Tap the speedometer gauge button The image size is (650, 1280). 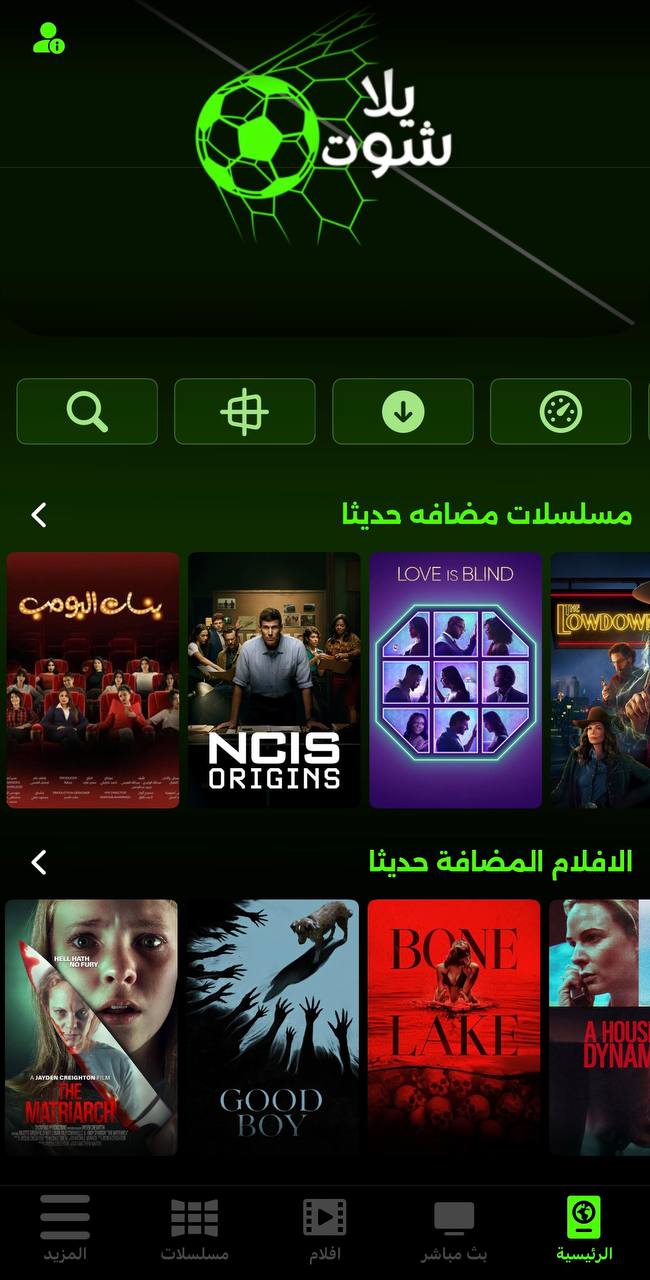pos(560,411)
